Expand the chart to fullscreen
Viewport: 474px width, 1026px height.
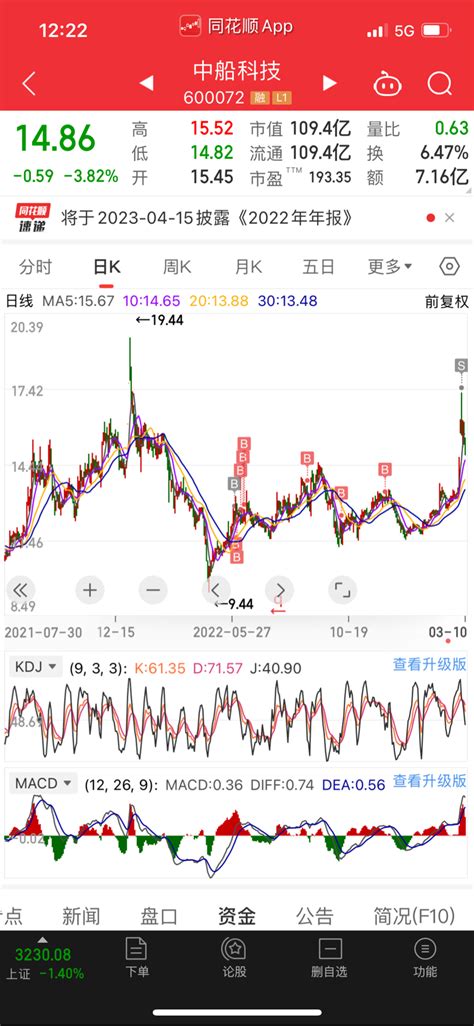[342, 590]
